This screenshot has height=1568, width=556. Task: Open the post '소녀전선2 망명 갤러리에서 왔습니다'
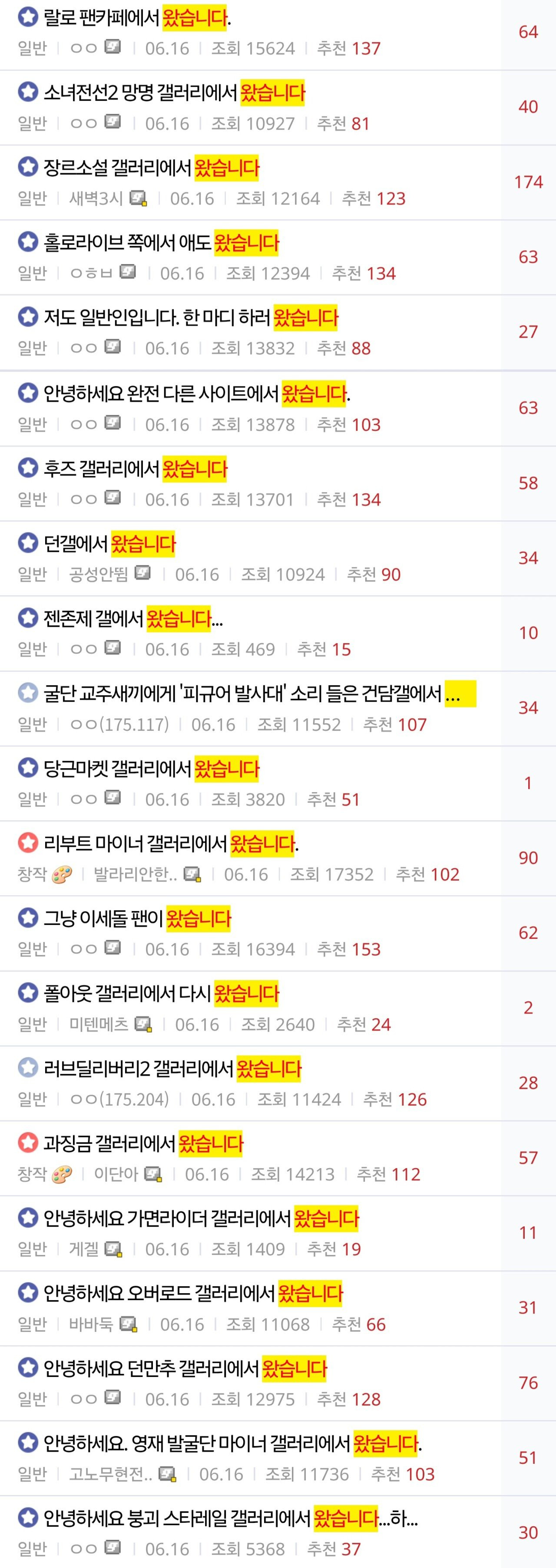coord(174,92)
